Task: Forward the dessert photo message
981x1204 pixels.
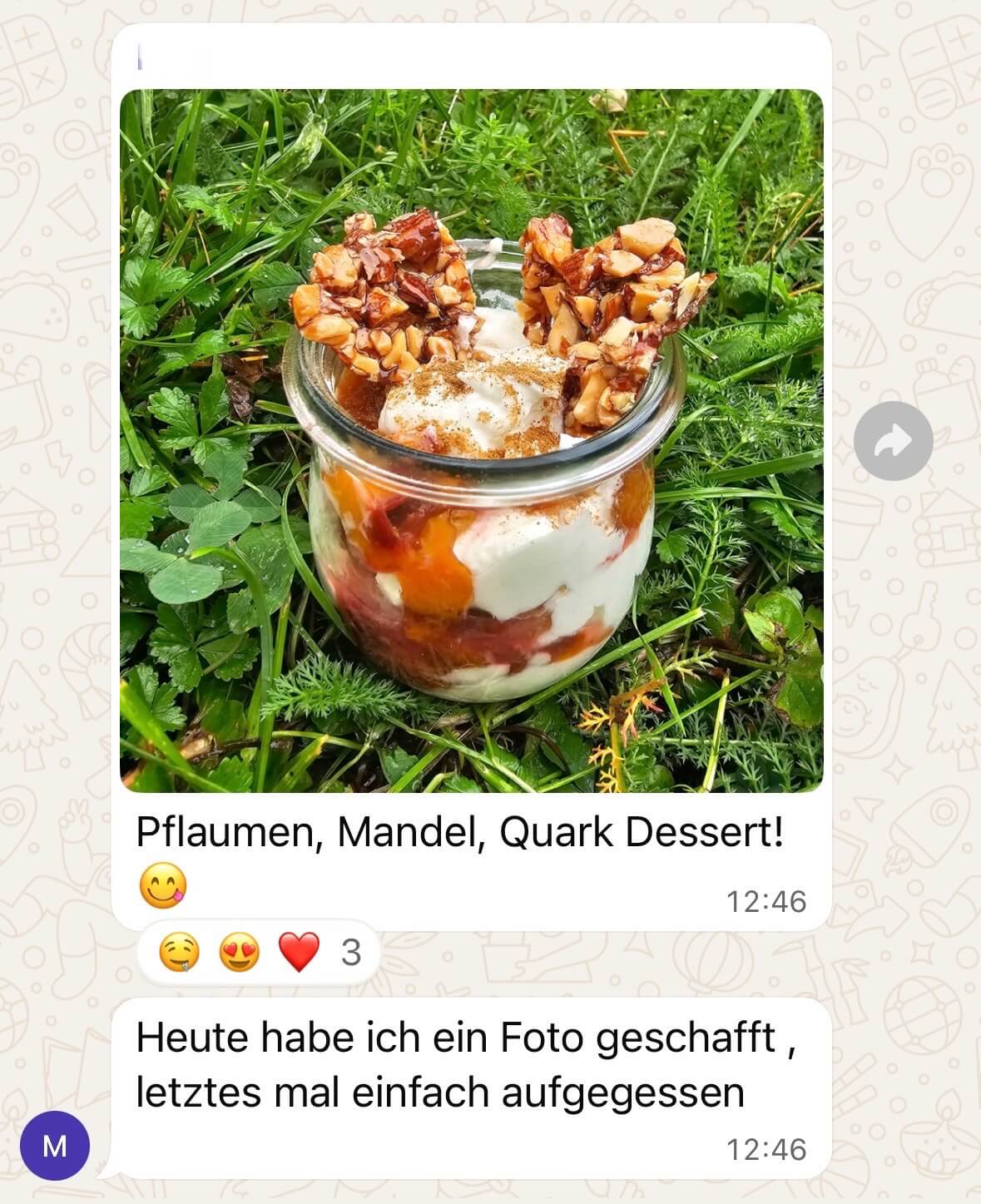Action: pyautogui.click(x=893, y=441)
